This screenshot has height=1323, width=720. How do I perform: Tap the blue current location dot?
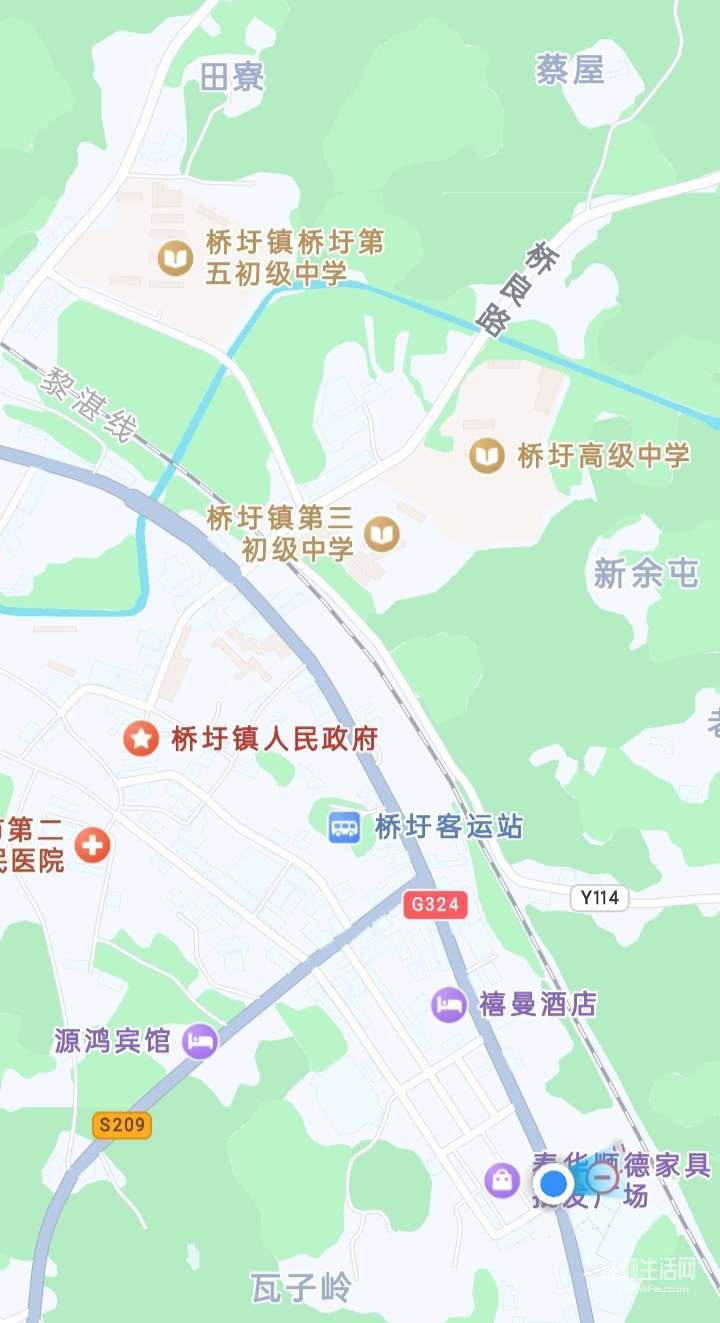(x=553, y=1184)
